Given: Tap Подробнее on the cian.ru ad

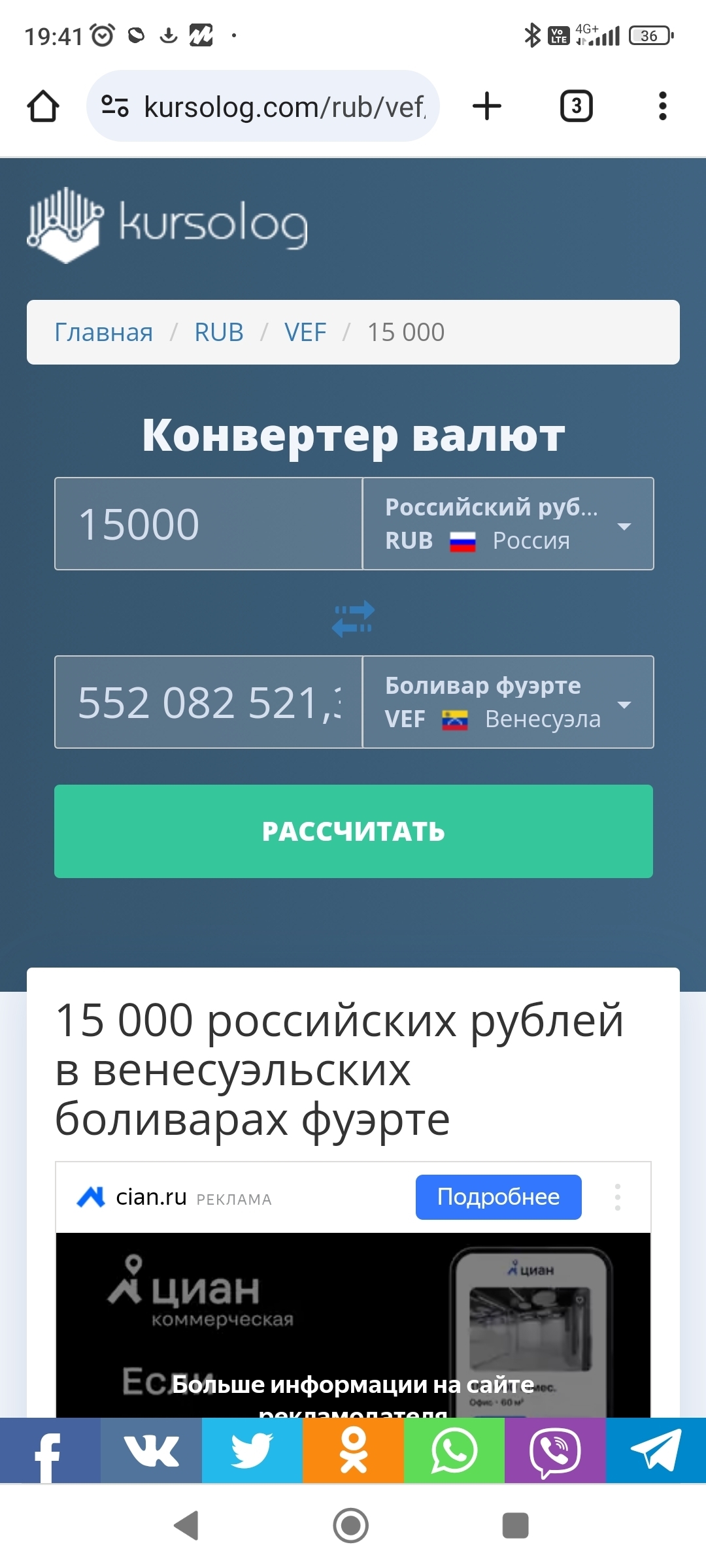Looking at the screenshot, I should (498, 1197).
